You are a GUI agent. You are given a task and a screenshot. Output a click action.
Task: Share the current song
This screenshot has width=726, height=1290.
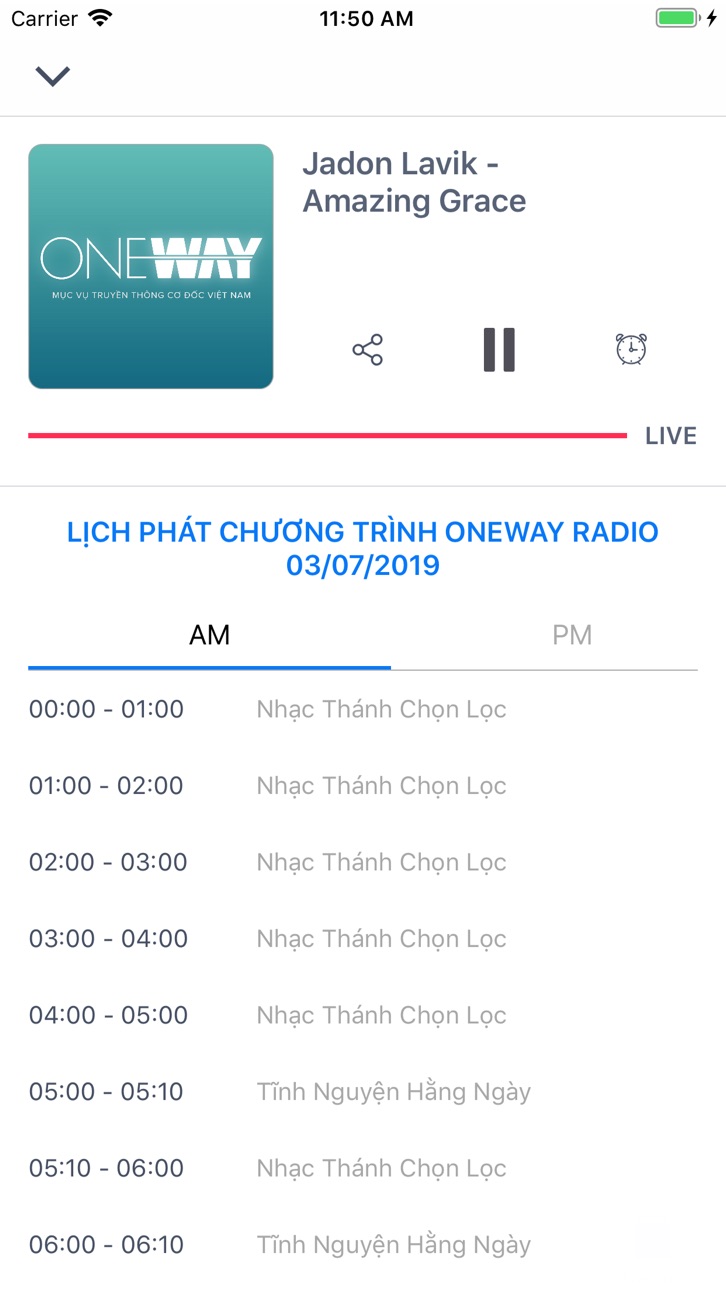pos(368,349)
